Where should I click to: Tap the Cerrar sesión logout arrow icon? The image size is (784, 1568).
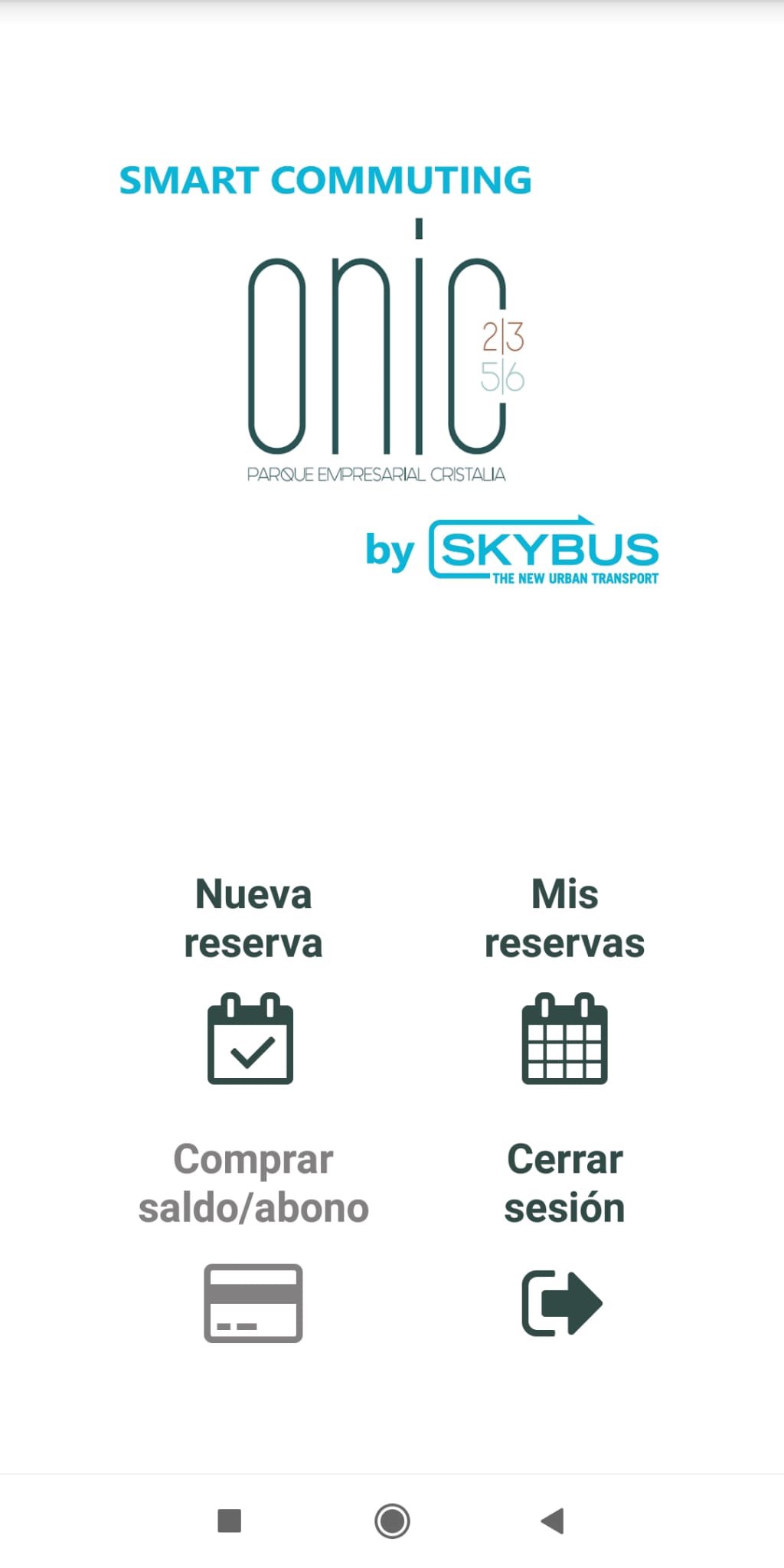(564, 1302)
